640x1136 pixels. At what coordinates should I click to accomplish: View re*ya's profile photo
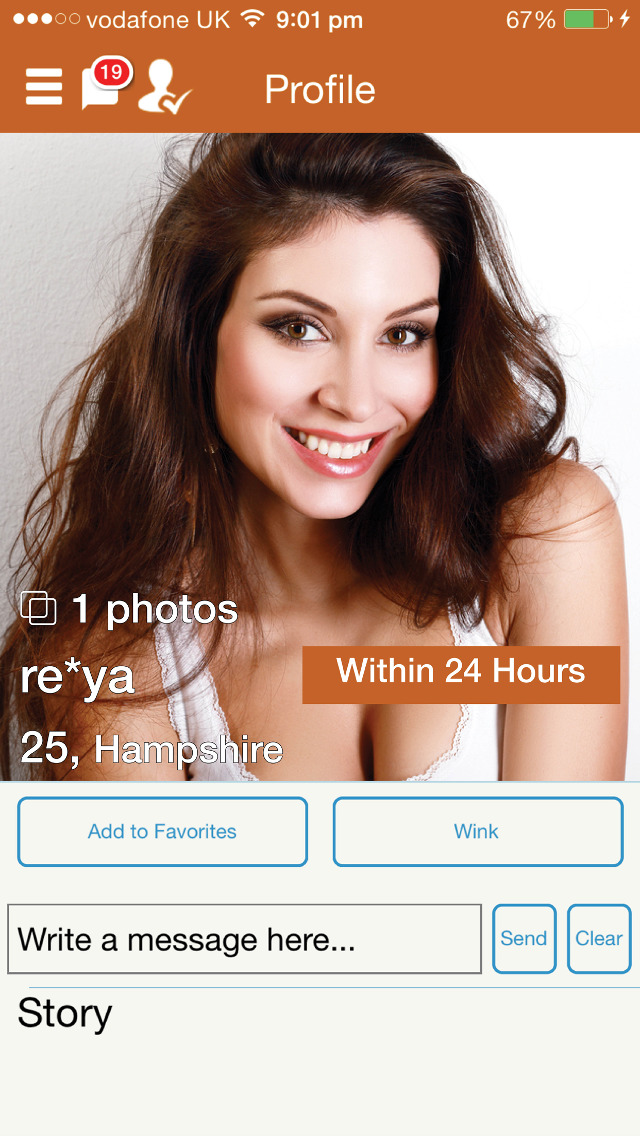click(x=320, y=456)
